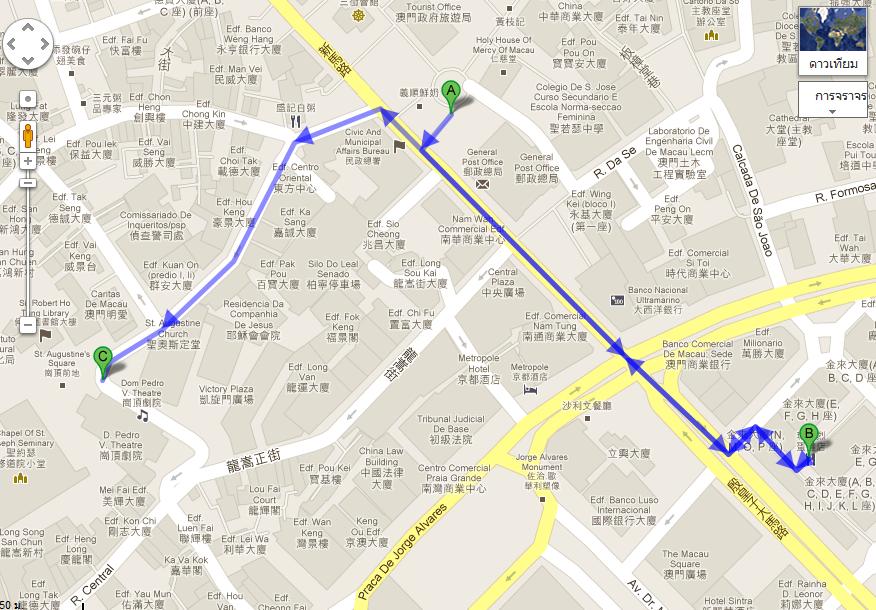Tap route marker A
The height and width of the screenshot is (610, 876).
click(x=452, y=95)
